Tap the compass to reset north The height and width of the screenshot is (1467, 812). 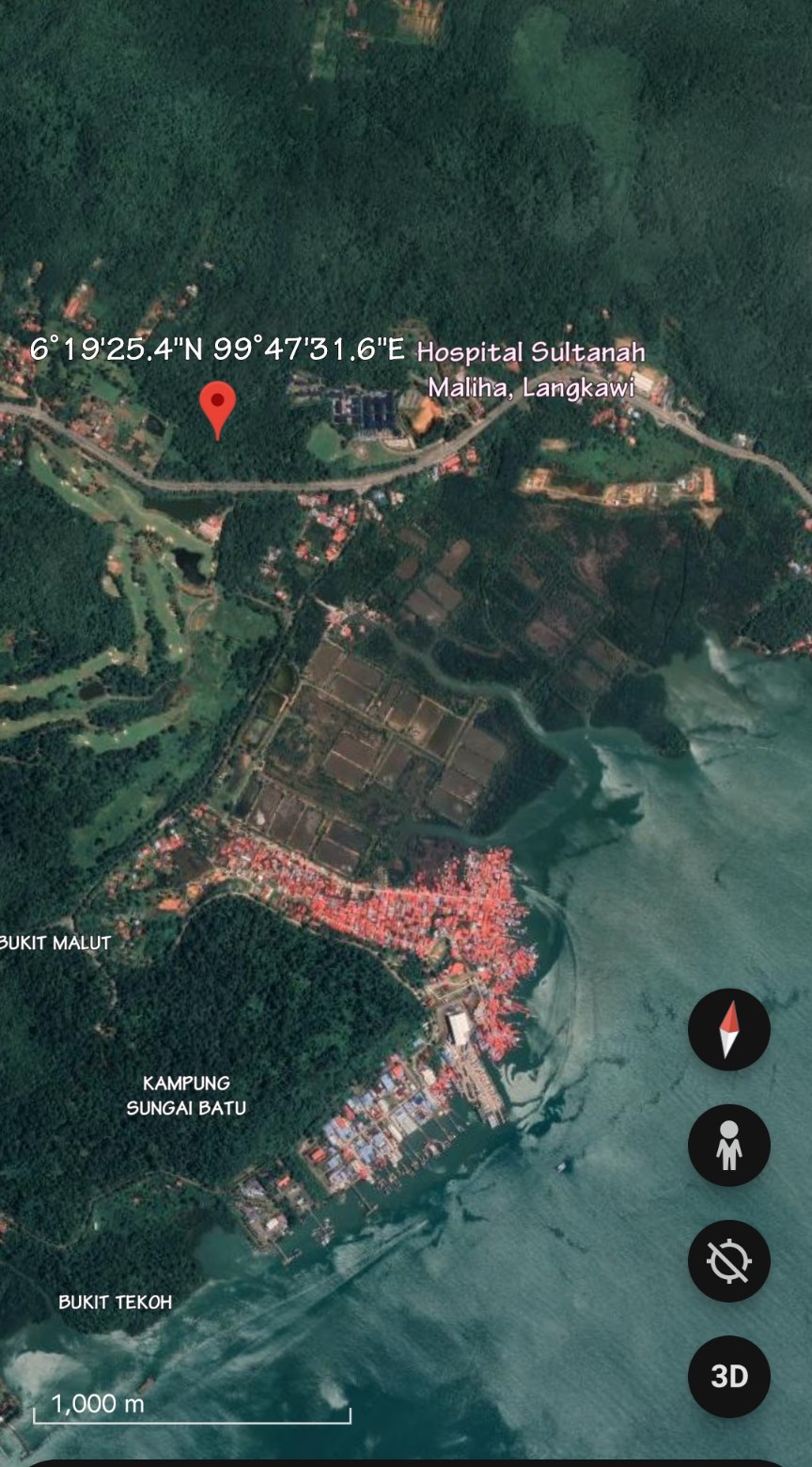pos(728,1030)
